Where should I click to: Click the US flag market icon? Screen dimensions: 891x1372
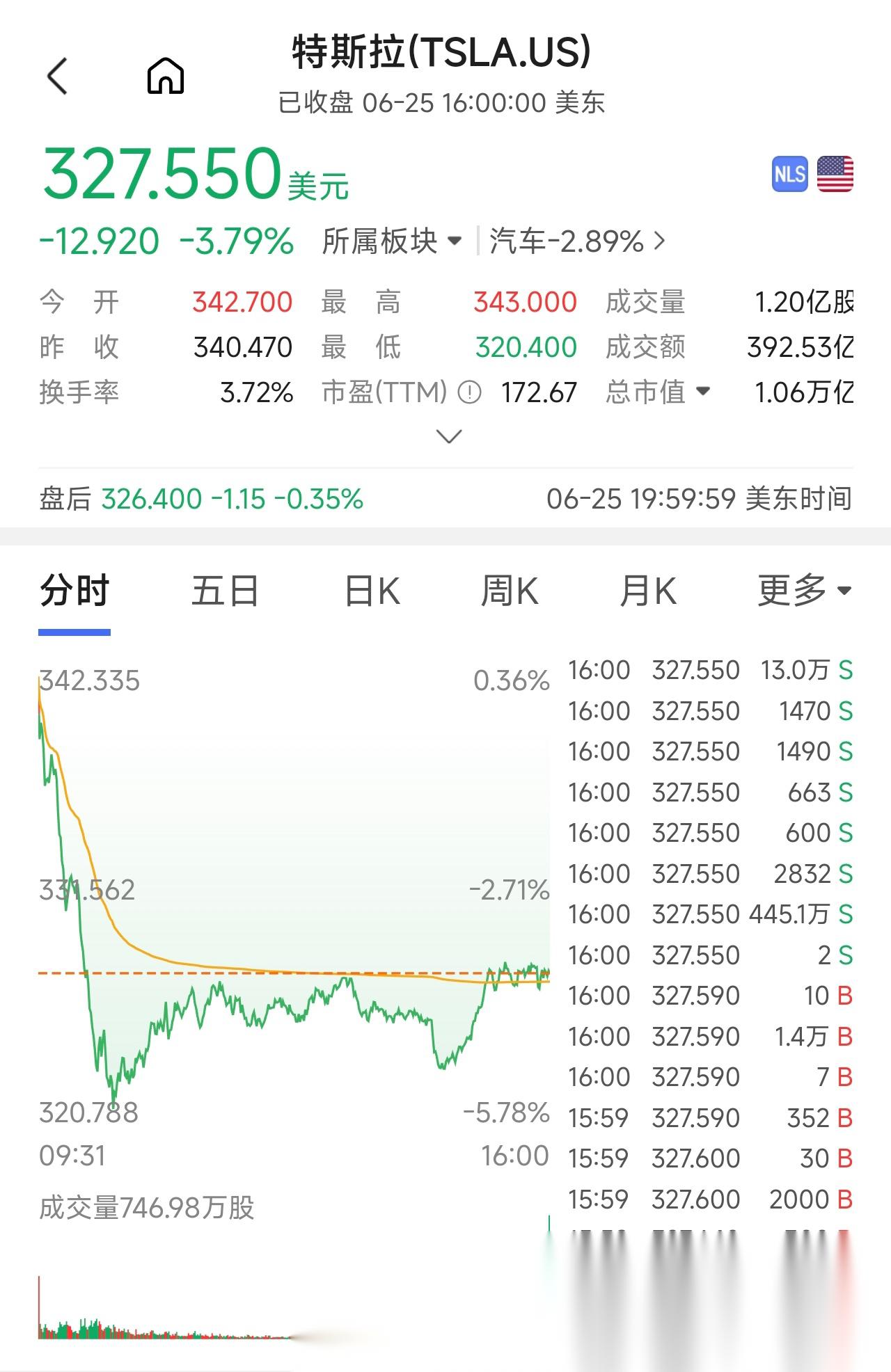[835, 174]
